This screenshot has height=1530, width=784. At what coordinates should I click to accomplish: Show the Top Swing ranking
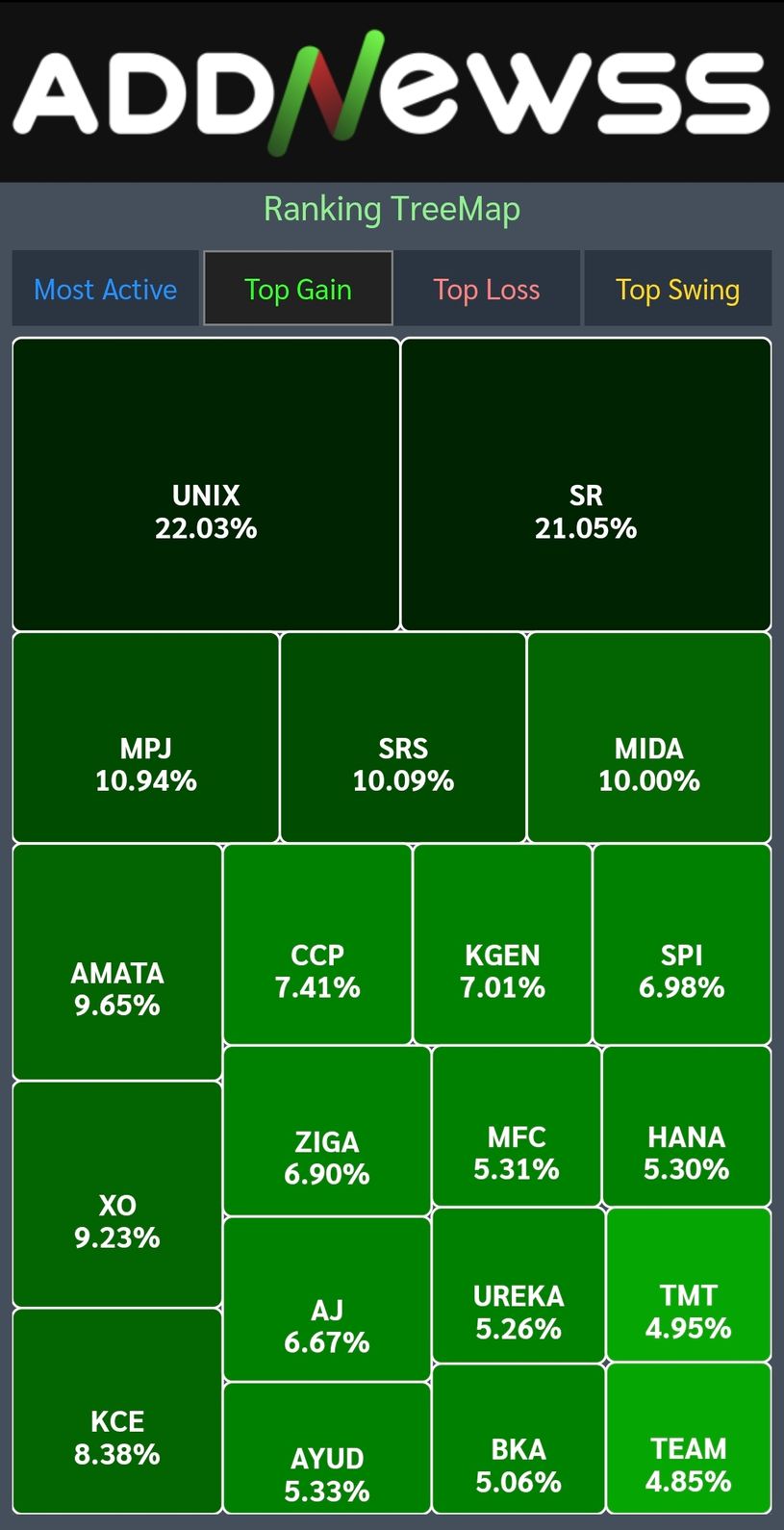point(677,289)
